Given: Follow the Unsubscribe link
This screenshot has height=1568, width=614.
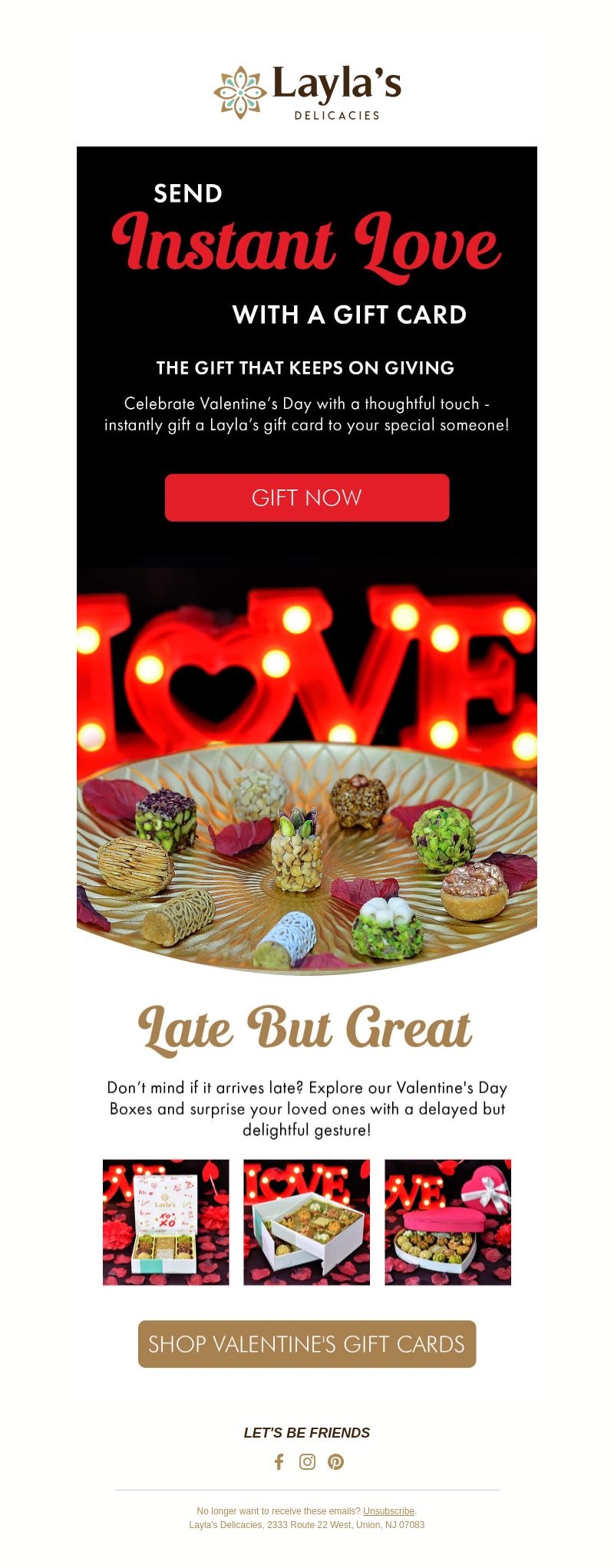Looking at the screenshot, I should pos(388,1510).
